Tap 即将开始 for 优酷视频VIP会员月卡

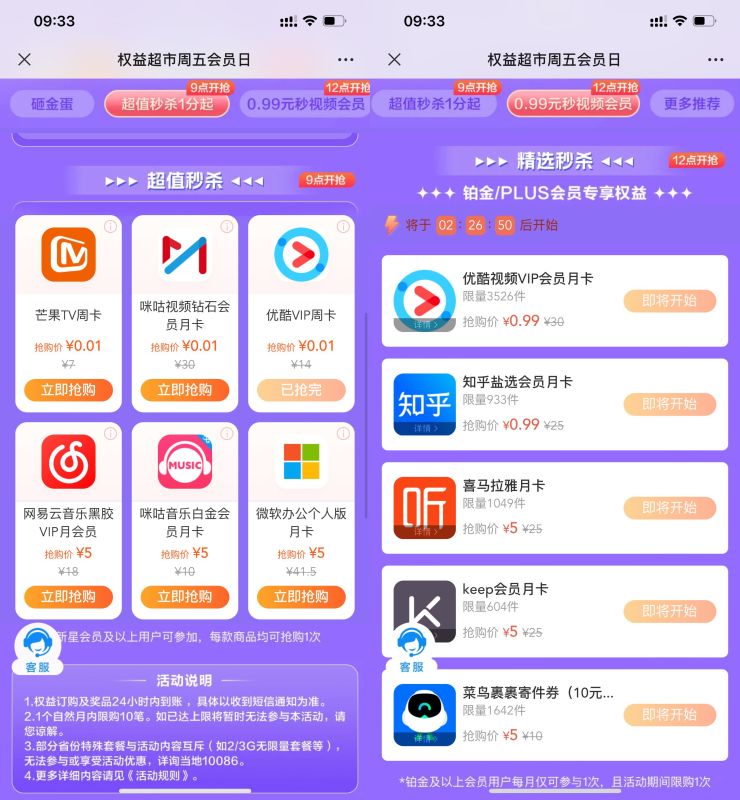click(x=669, y=301)
